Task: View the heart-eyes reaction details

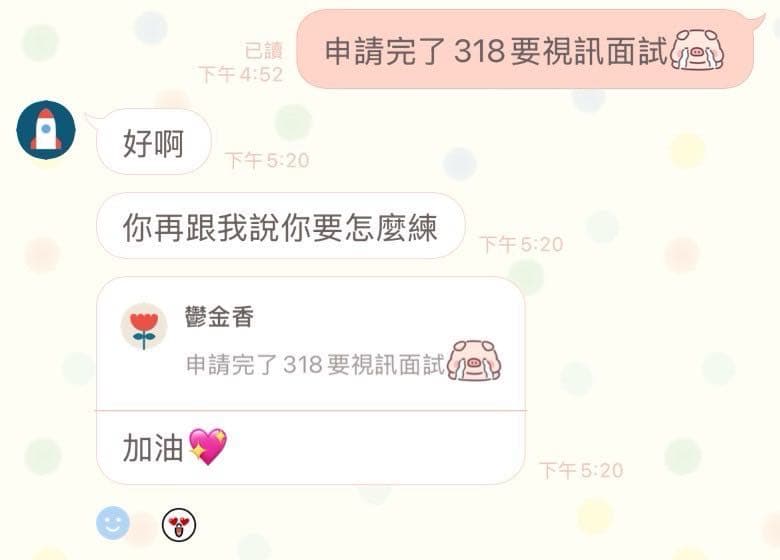Action: click(178, 523)
